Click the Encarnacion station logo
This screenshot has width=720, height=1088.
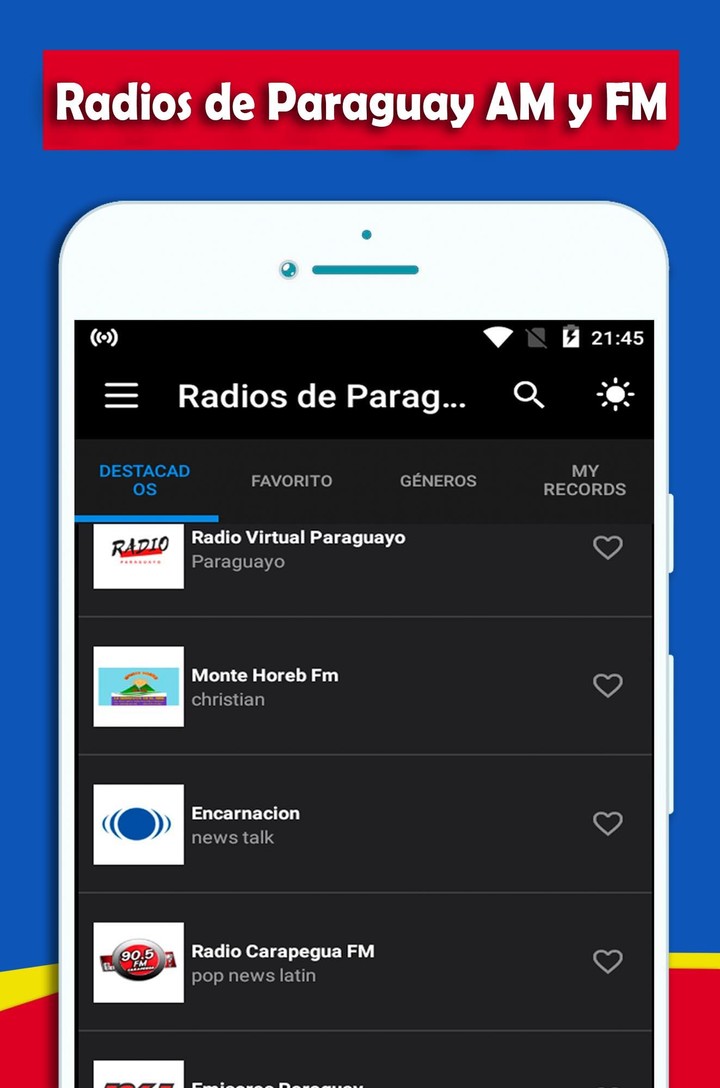[138, 823]
